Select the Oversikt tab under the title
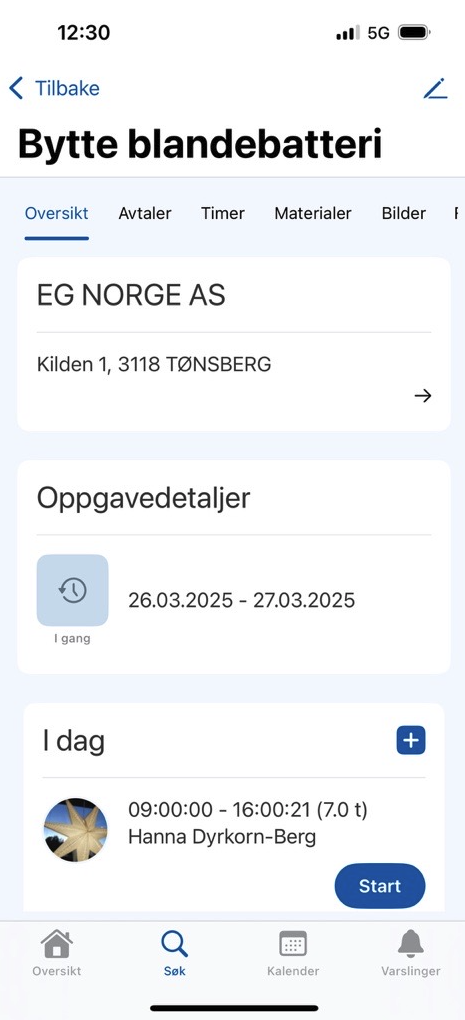 pyautogui.click(x=57, y=213)
